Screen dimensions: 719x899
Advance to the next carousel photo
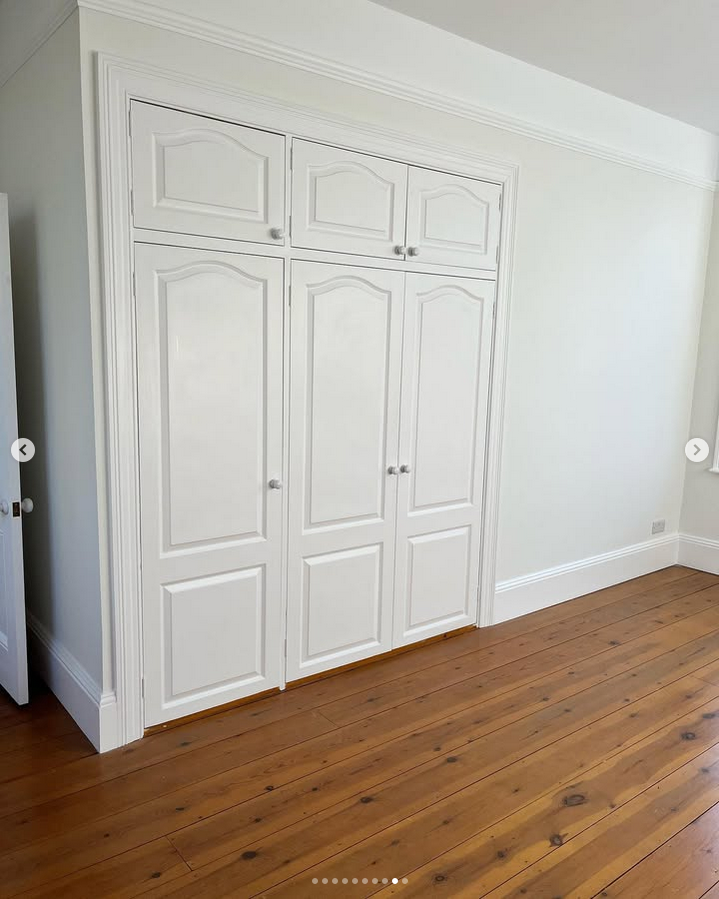(696, 450)
